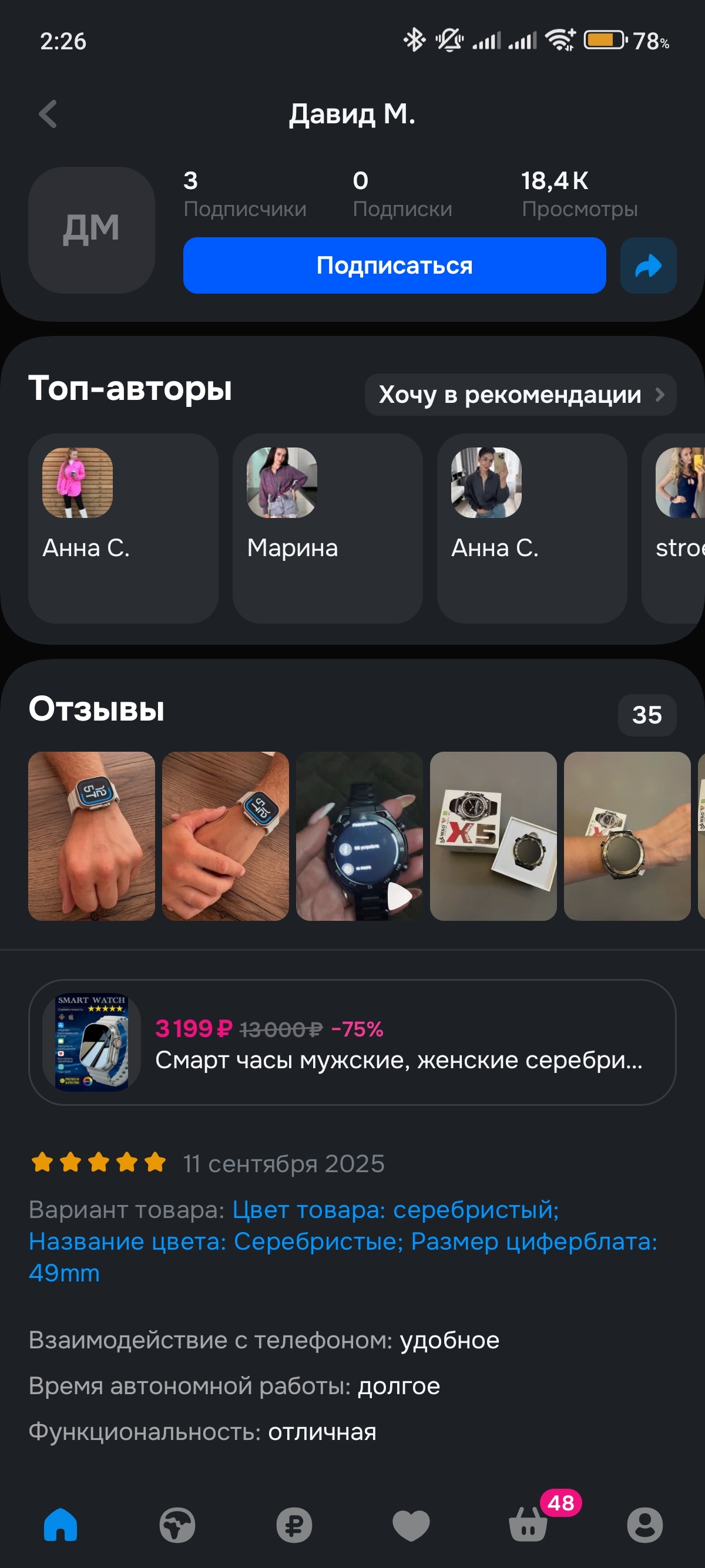Open the cart with 48 items
This screenshot has width=705, height=1568.
click(x=528, y=1525)
